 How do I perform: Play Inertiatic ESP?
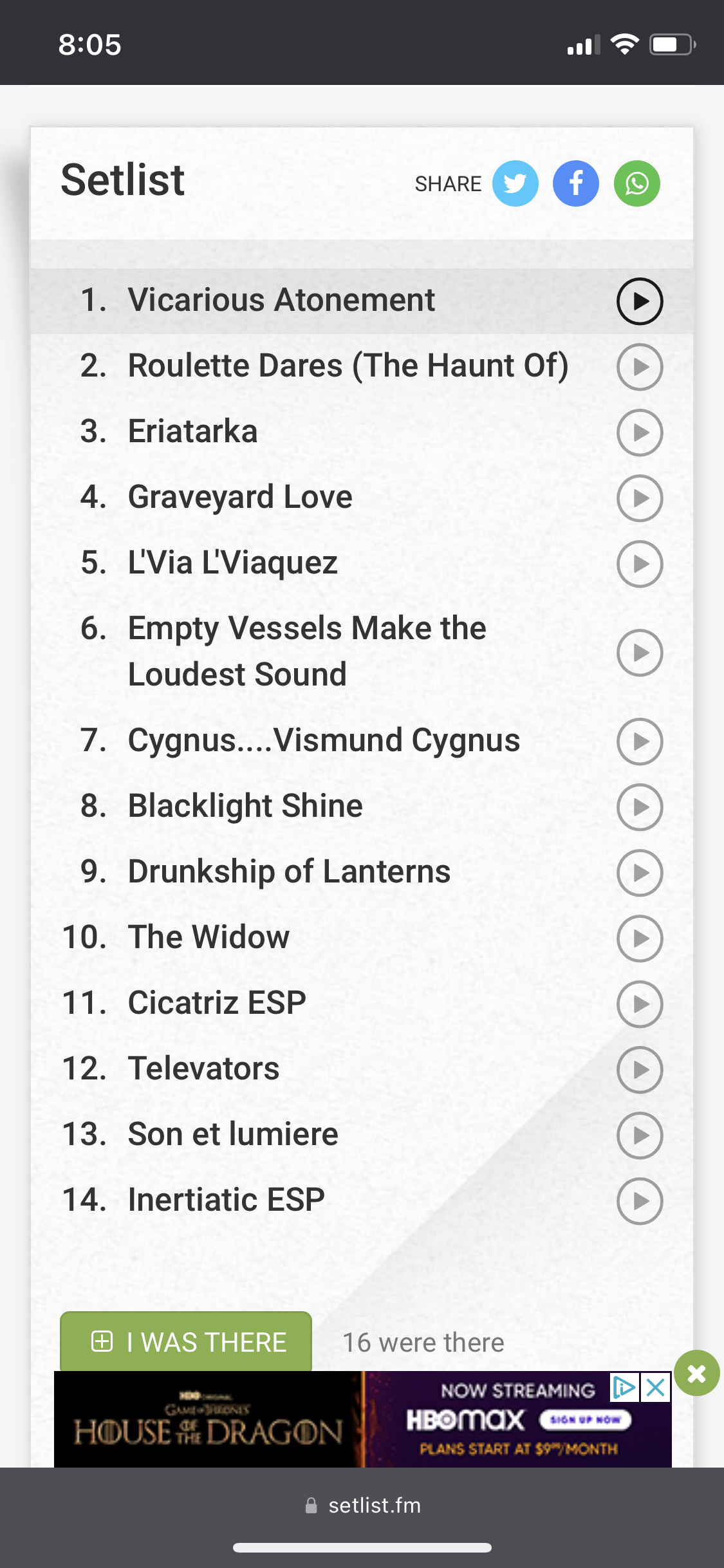tap(639, 1201)
